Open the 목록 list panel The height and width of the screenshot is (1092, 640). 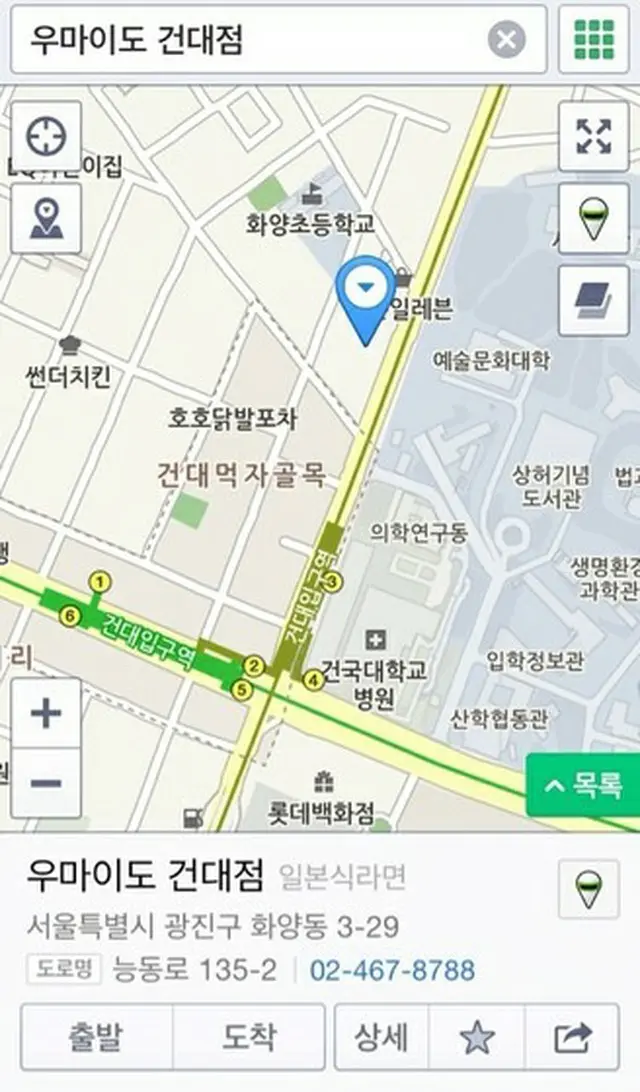pyautogui.click(x=583, y=785)
